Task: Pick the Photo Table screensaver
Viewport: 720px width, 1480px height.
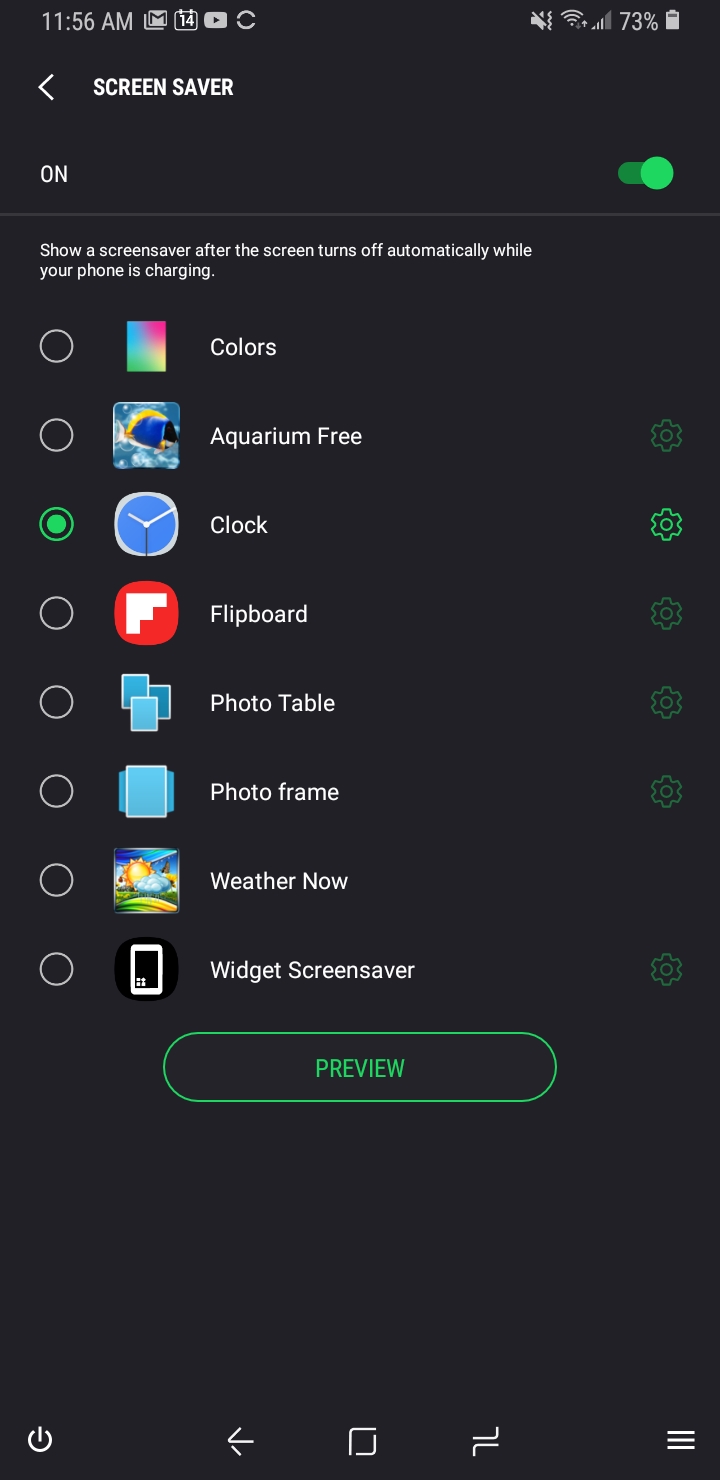Action: pos(56,703)
